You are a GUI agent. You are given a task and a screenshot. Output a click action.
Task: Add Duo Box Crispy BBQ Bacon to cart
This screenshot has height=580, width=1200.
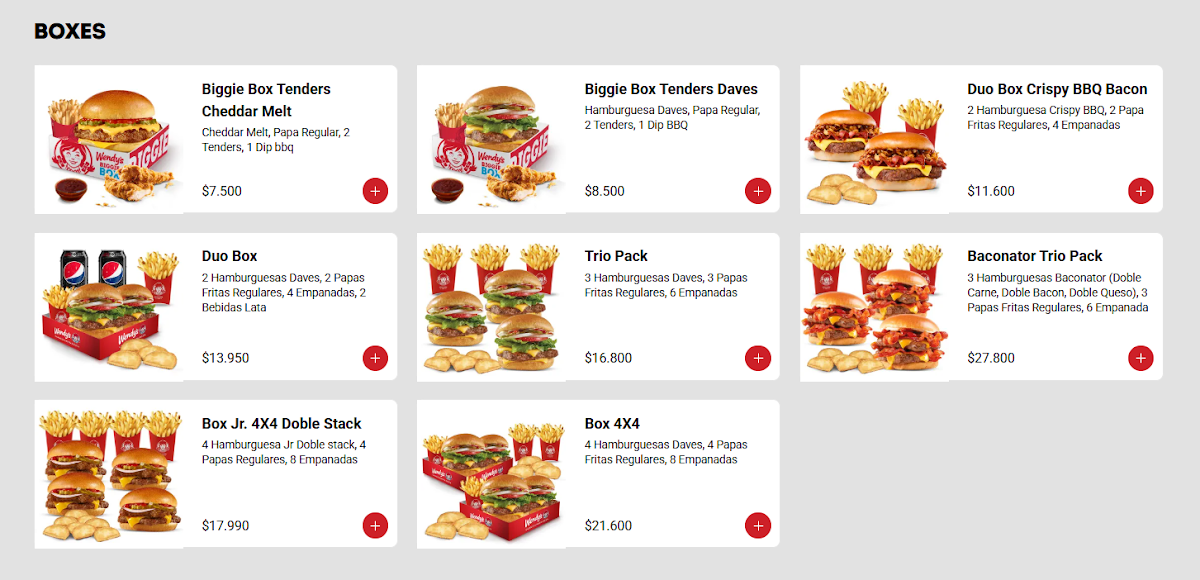[1140, 191]
